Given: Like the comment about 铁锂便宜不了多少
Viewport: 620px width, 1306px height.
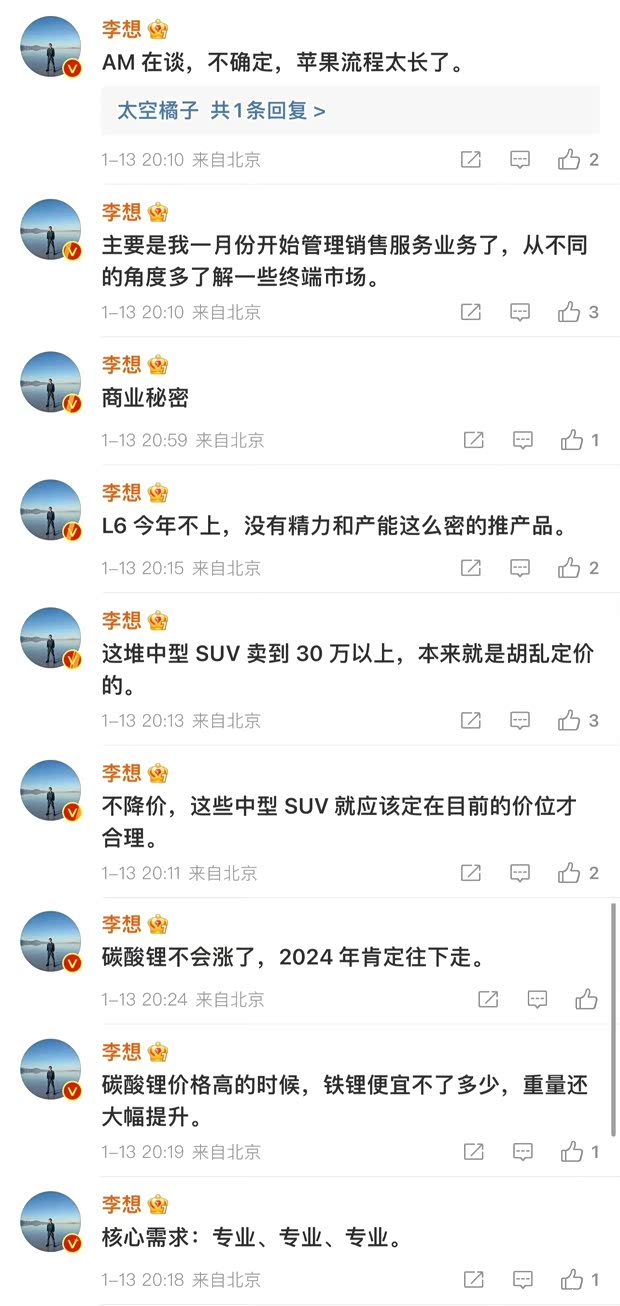Looking at the screenshot, I should click(x=572, y=1152).
